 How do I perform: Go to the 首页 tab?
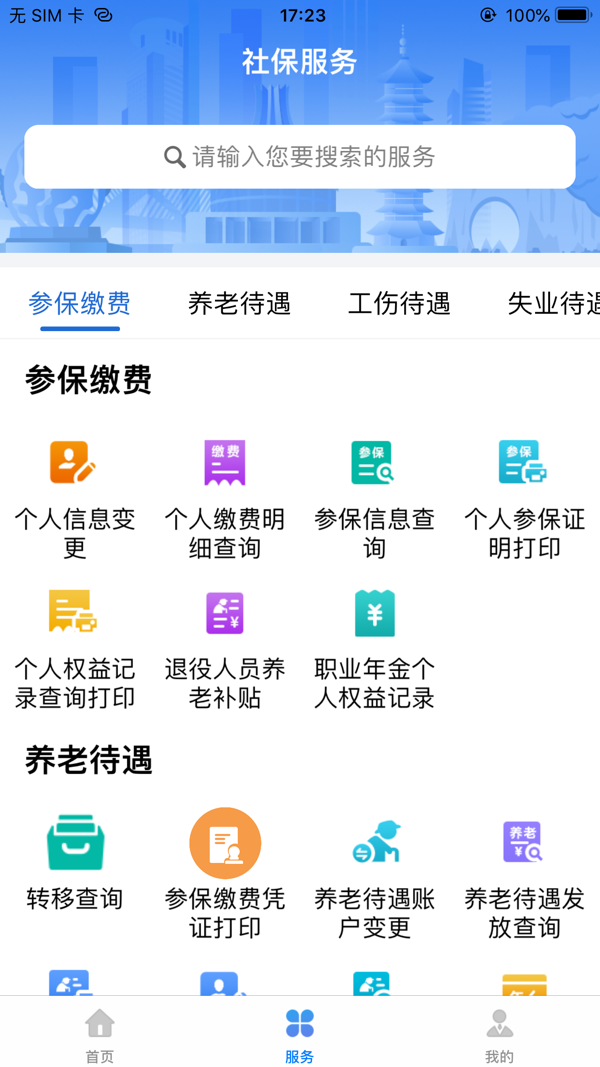pyautogui.click(x=99, y=1035)
